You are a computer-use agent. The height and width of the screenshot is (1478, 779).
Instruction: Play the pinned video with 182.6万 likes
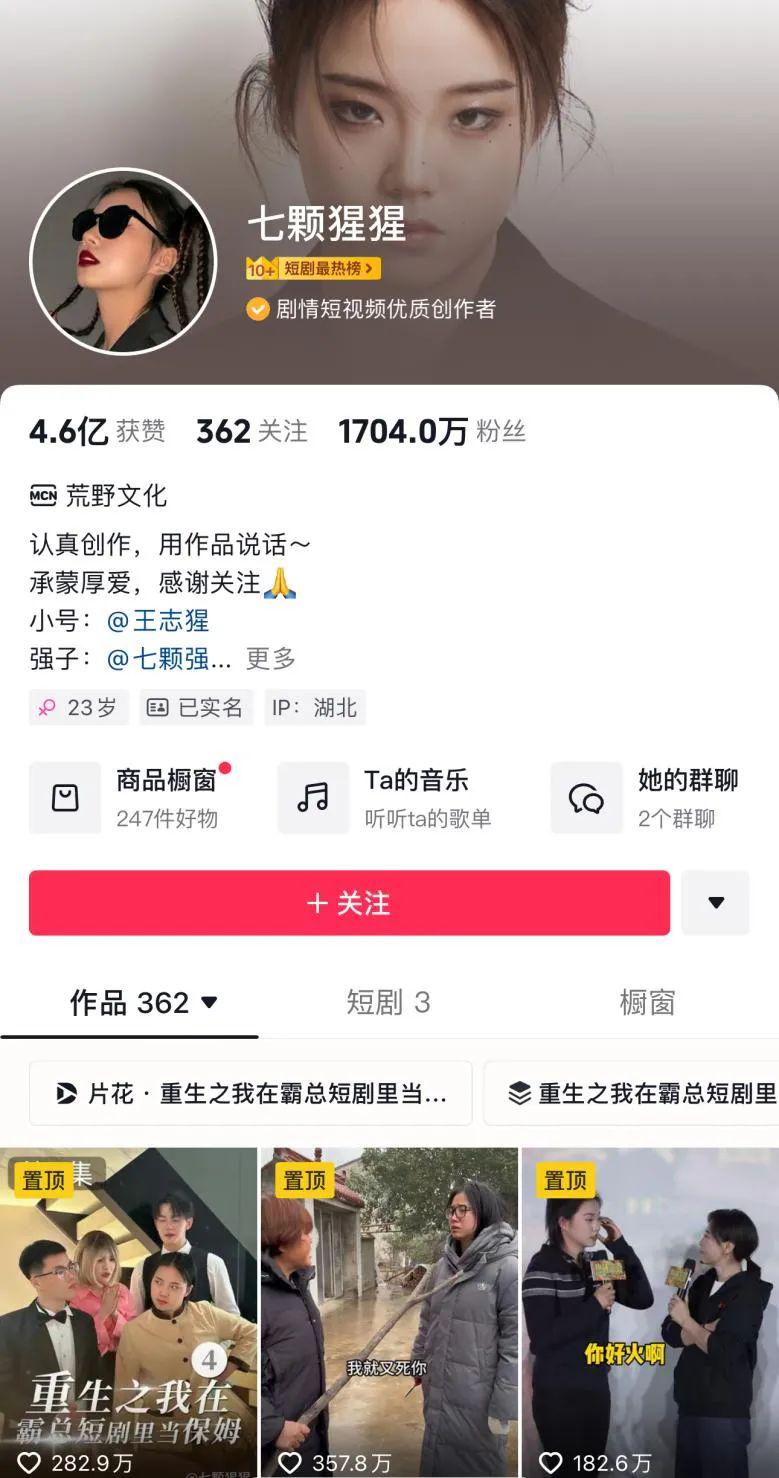[x=650, y=1310]
